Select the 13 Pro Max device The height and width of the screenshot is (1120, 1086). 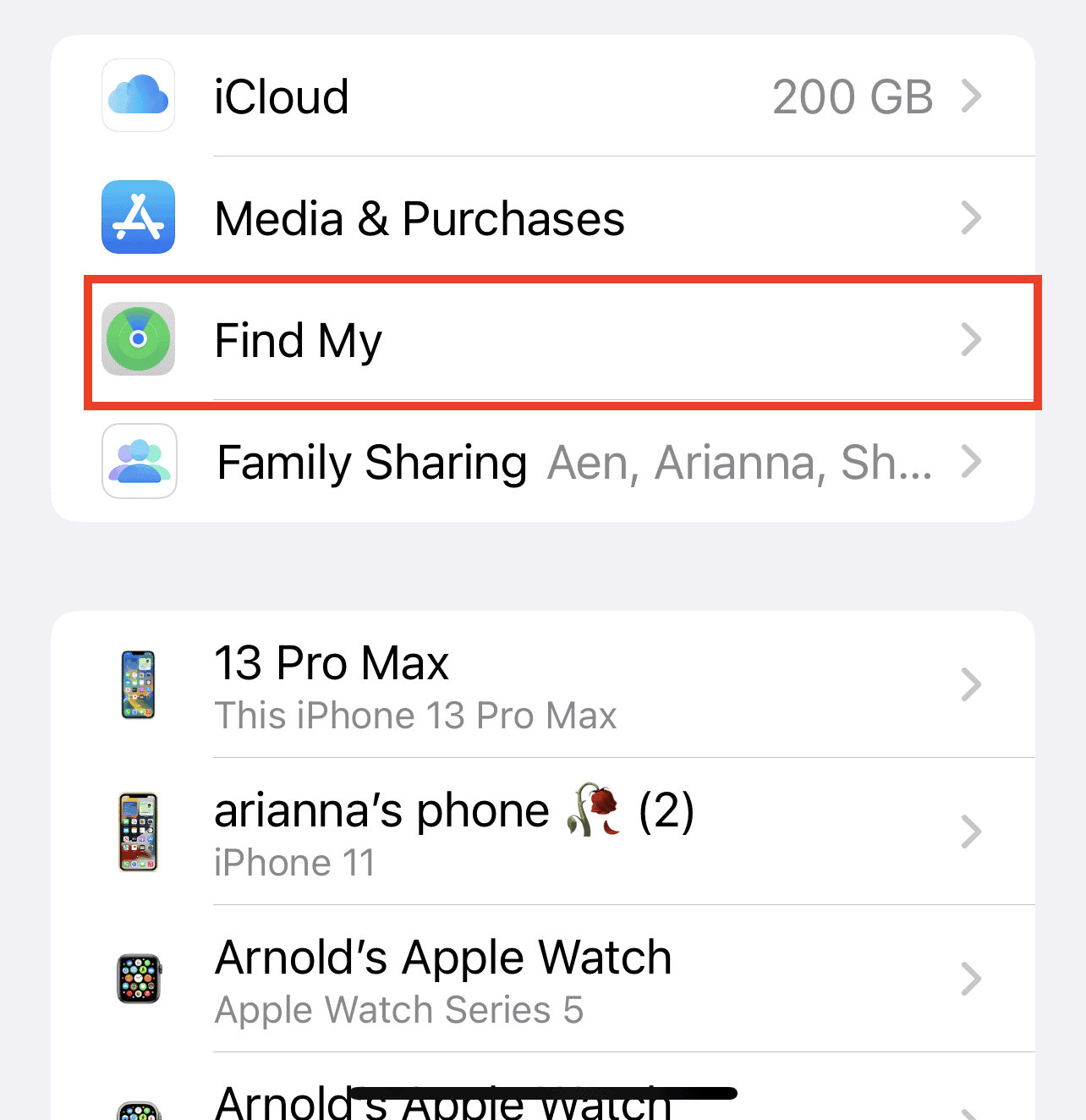point(541,686)
